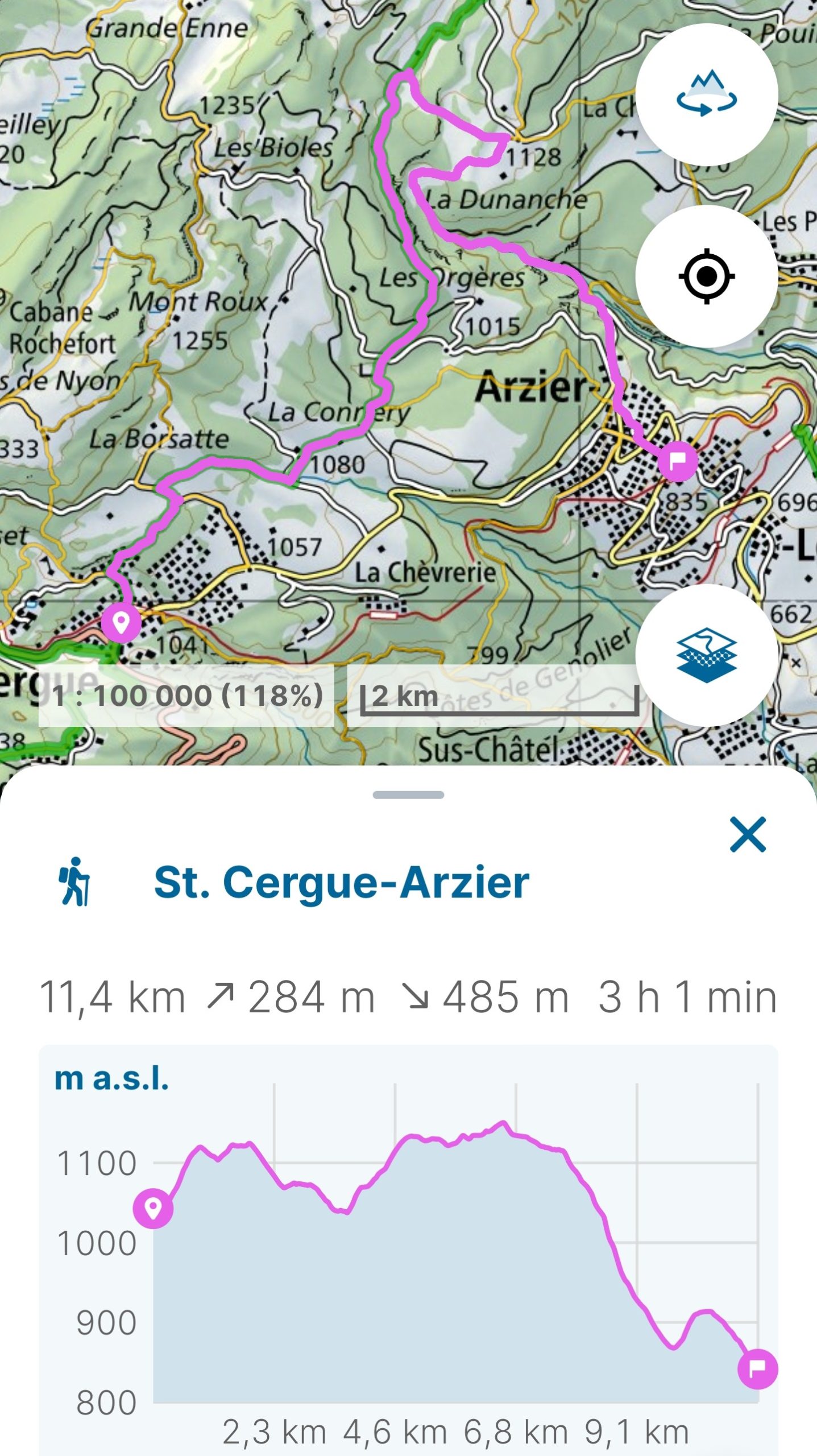Center the map on my location
Screen dimensions: 817x1456
[706, 276]
